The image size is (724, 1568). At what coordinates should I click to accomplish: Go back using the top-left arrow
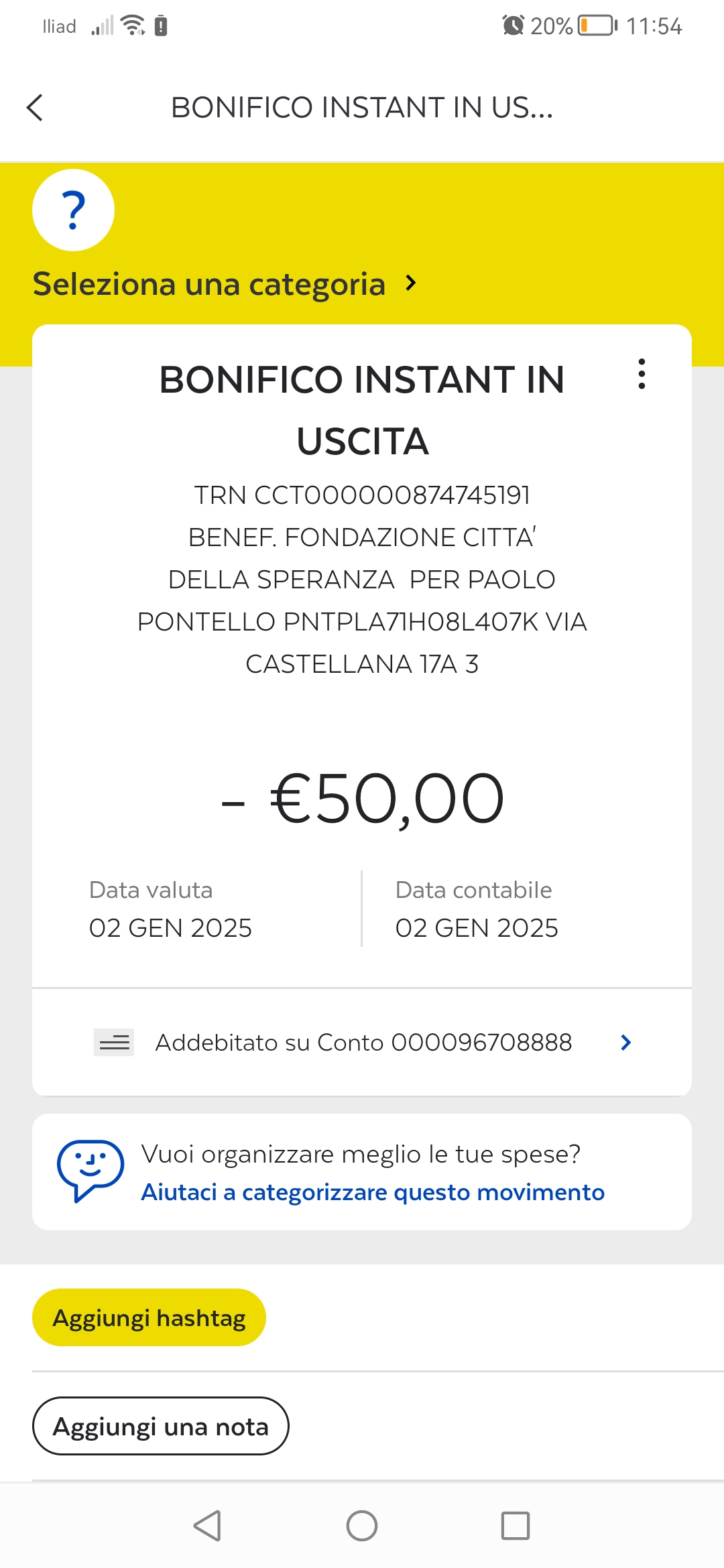[x=35, y=107]
